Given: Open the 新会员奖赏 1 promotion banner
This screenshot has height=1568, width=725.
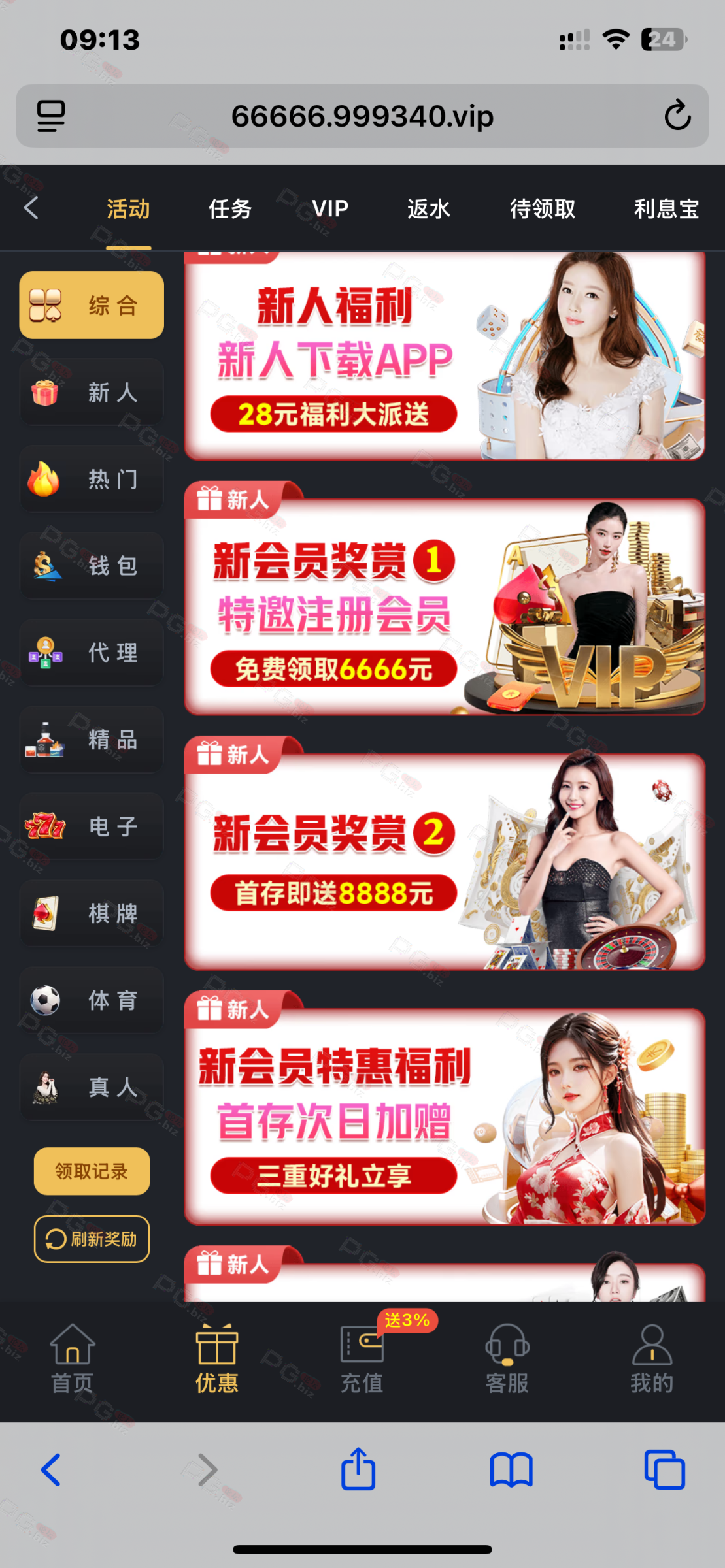Looking at the screenshot, I should [x=445, y=598].
